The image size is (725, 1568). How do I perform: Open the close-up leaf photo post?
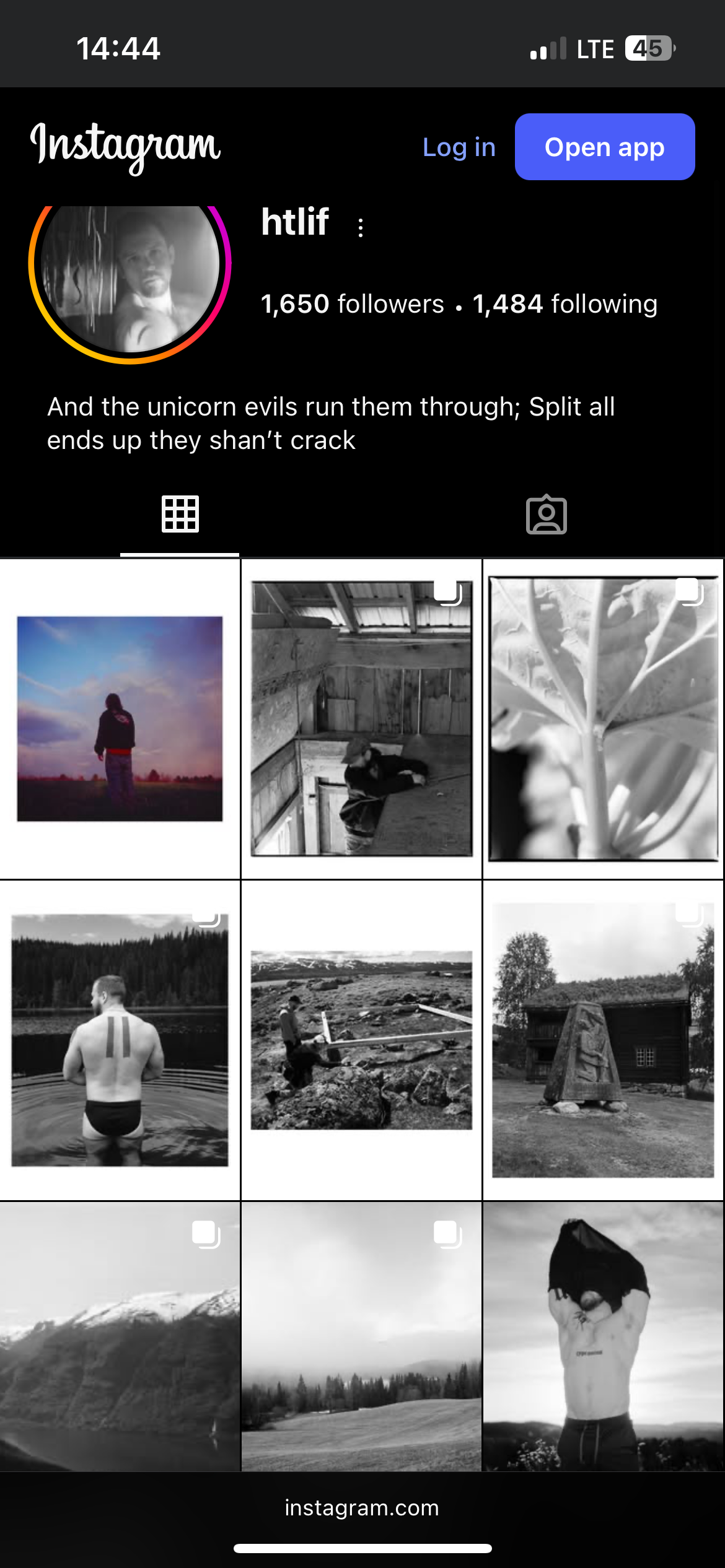coord(603,718)
